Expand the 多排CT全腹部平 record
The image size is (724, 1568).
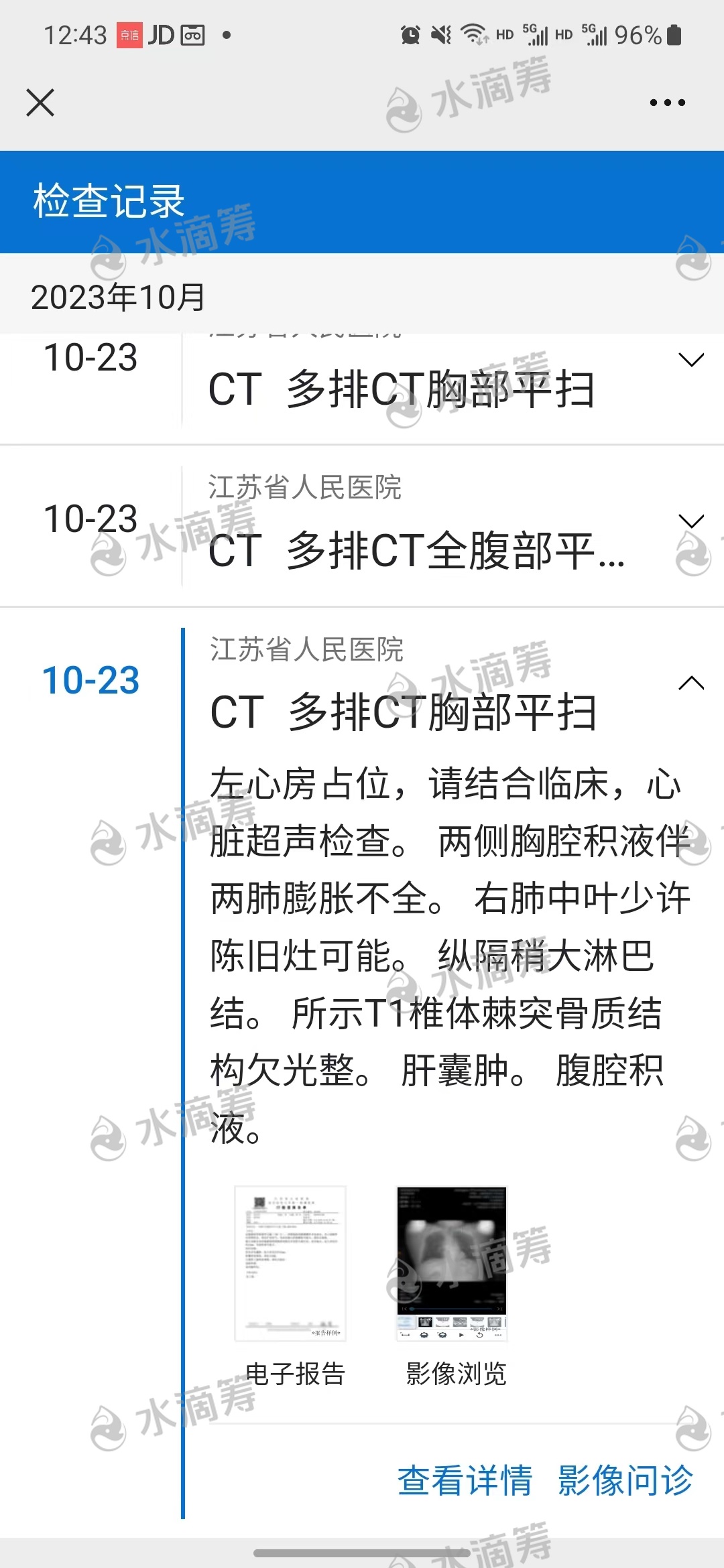[x=691, y=521]
